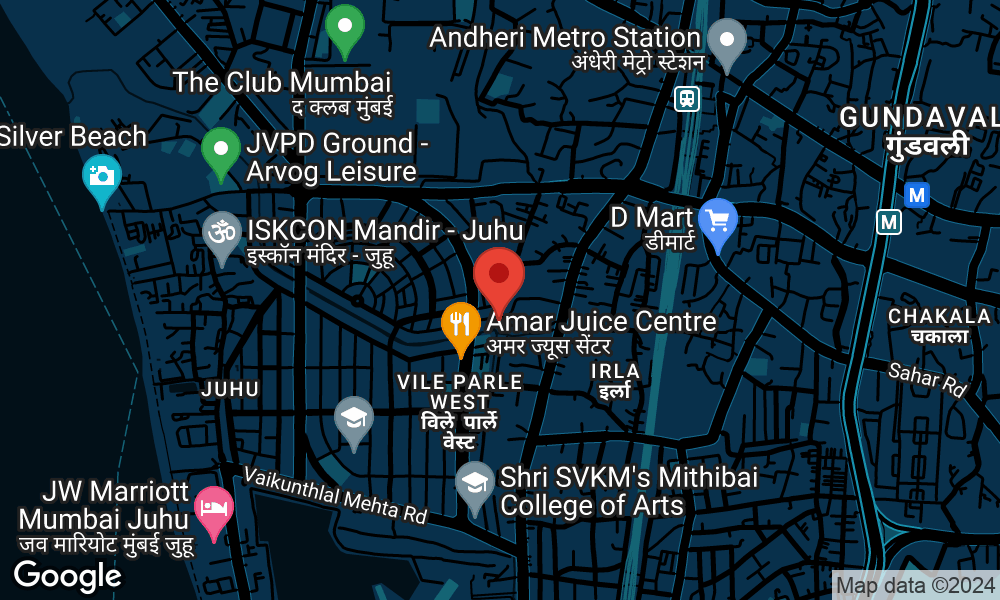Open the ISKCON Mandir - Juhu pin

222,234
